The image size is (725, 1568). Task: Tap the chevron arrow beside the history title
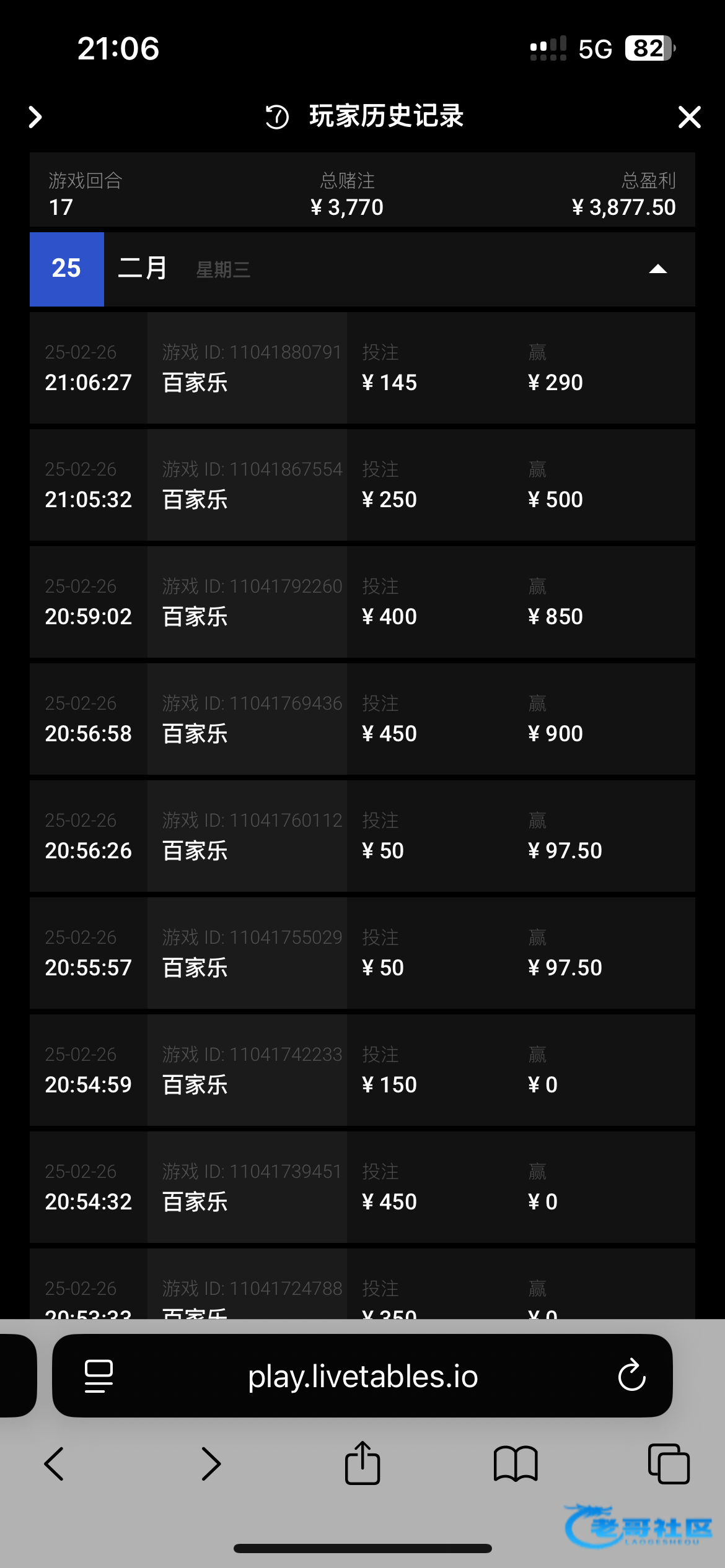click(35, 117)
